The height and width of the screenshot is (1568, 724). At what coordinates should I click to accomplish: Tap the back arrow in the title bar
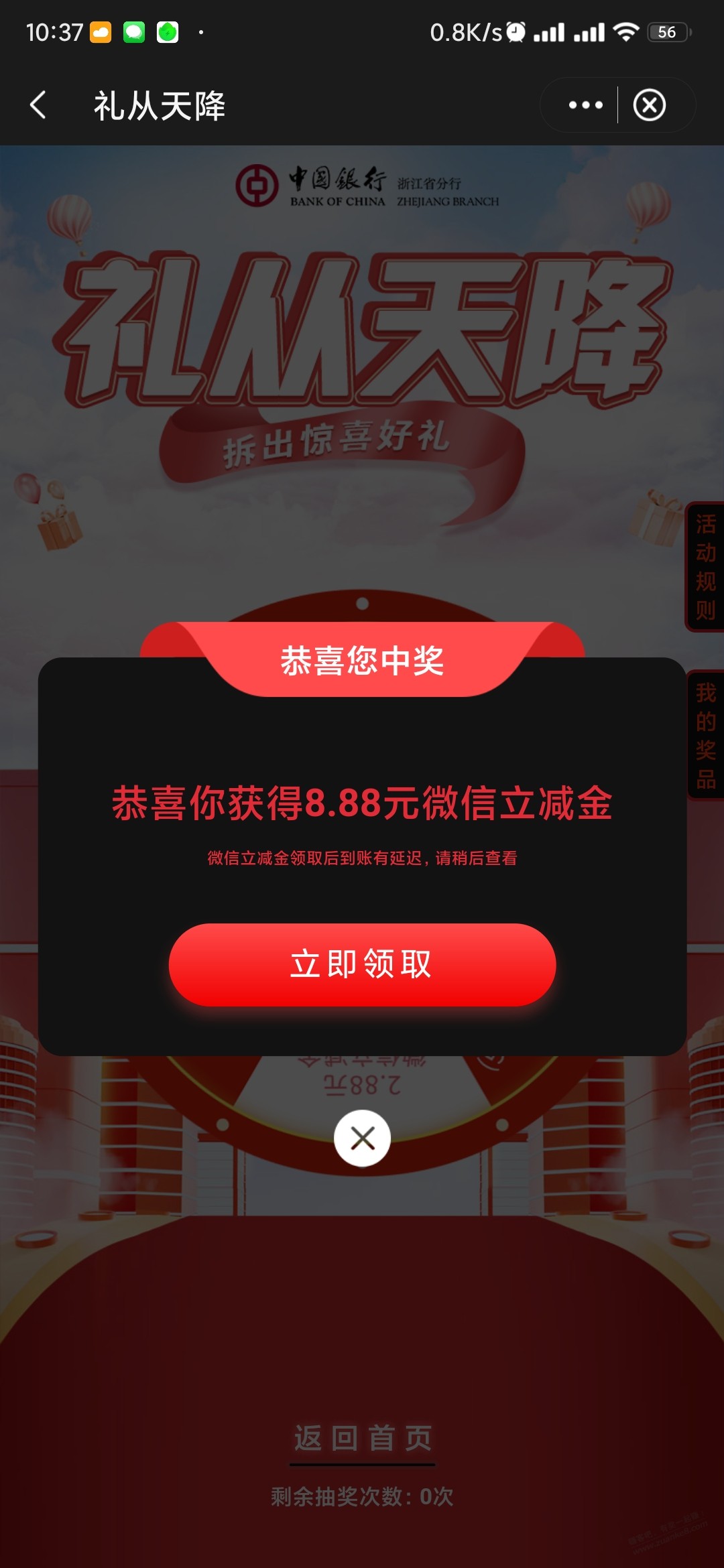coord(38,105)
